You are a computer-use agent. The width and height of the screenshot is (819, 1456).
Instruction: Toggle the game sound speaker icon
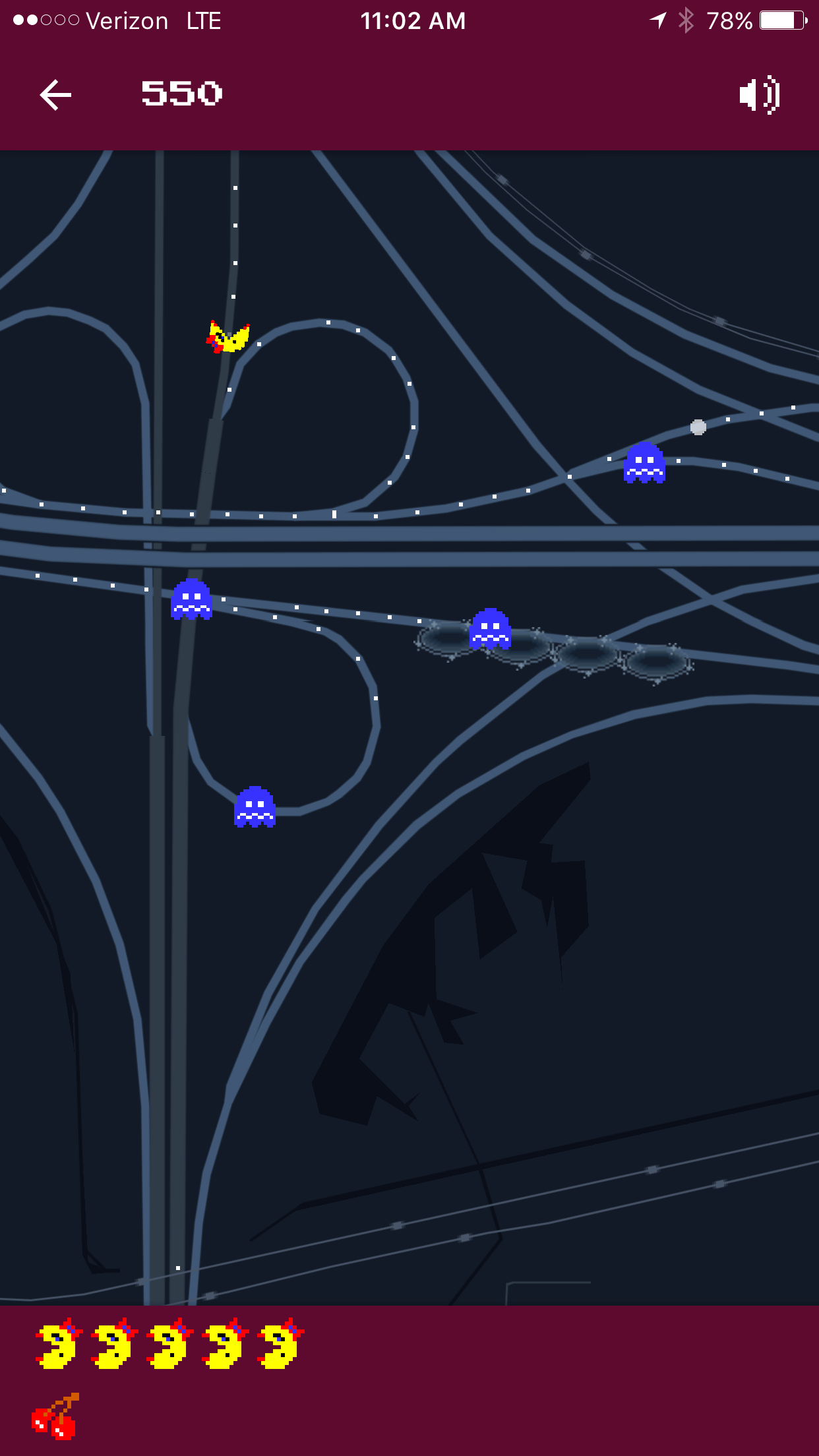[760, 95]
